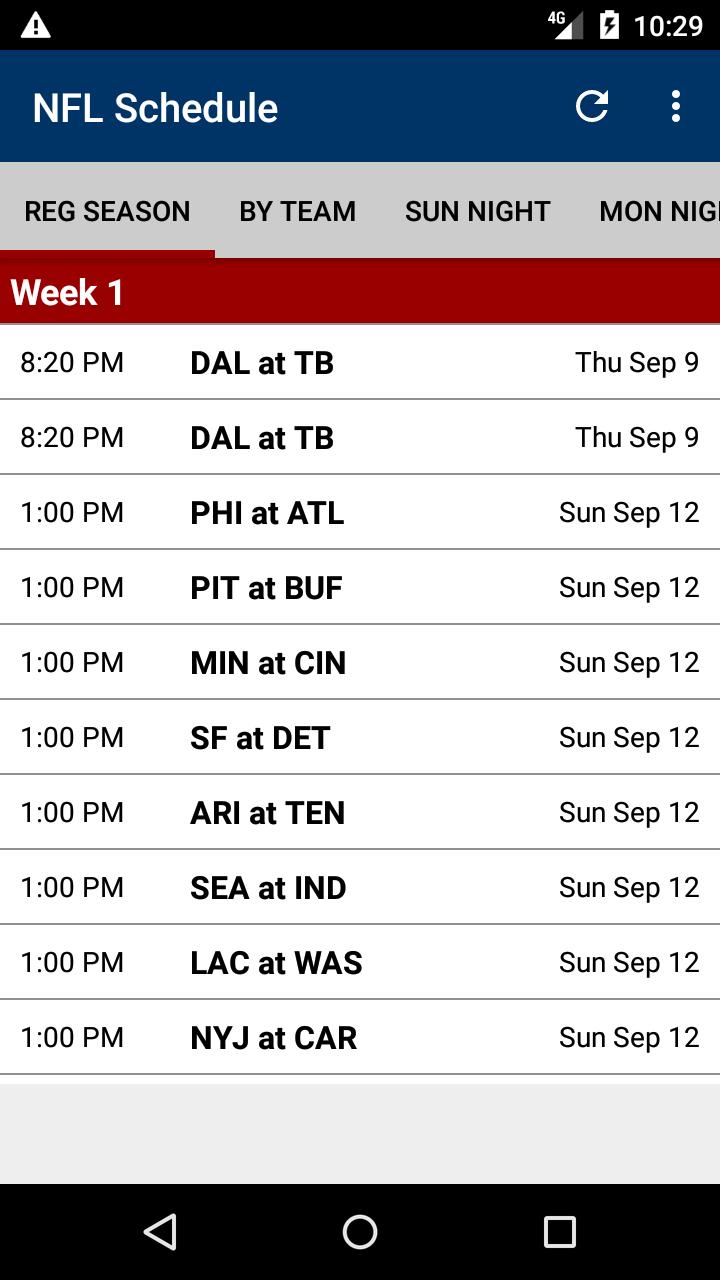
Task: Open the LAC at WAS game
Action: tap(360, 962)
